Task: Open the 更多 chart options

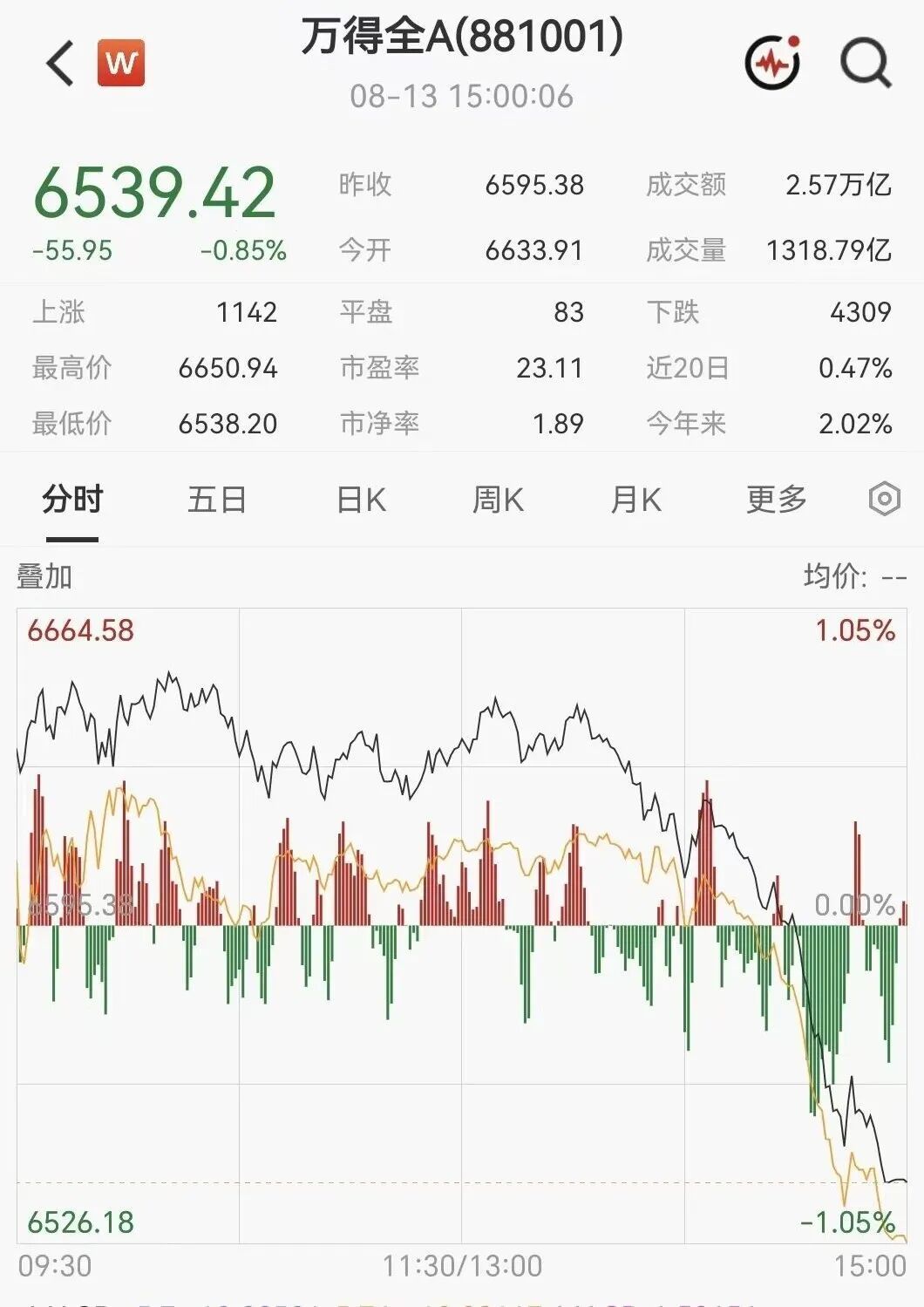Action: 777,500
